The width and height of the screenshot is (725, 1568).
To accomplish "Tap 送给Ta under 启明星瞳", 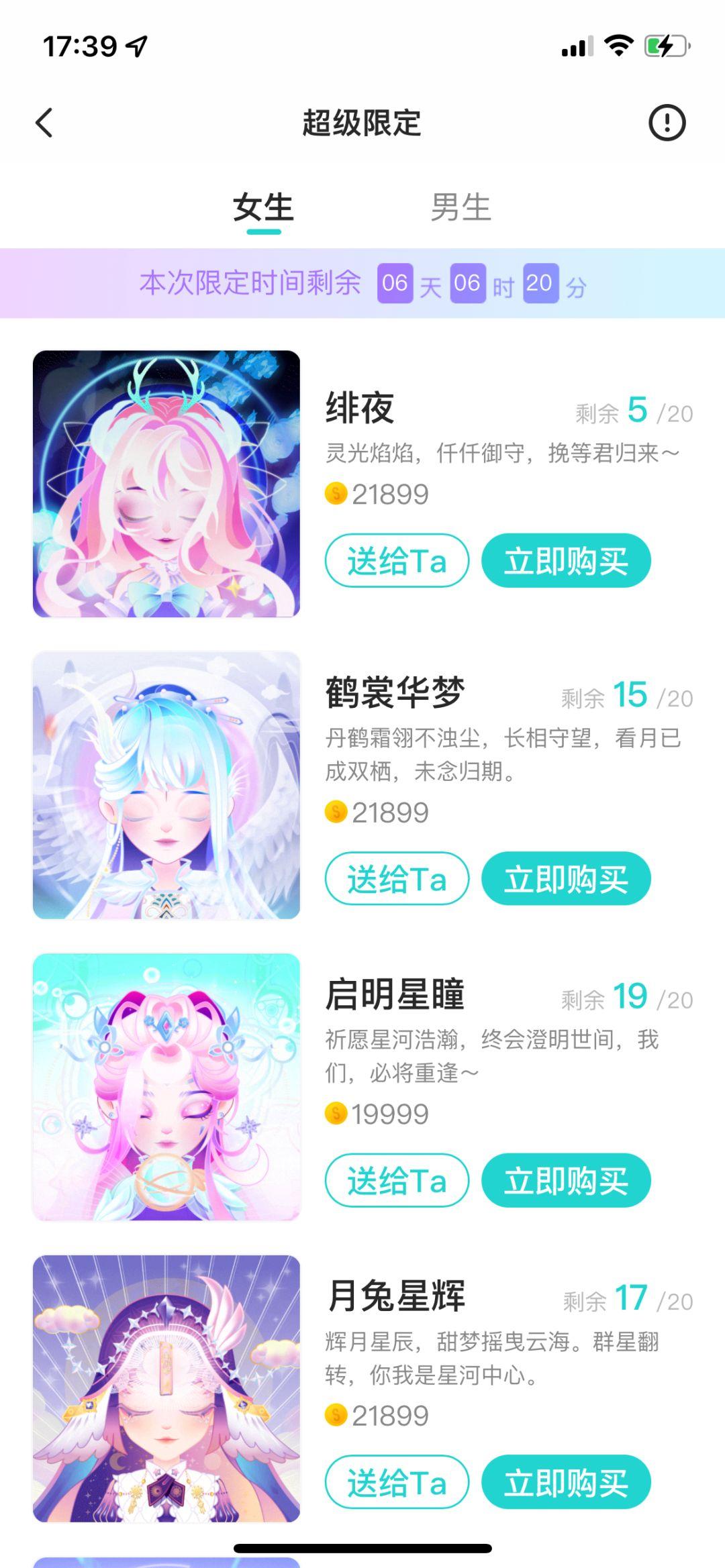I will (396, 1182).
